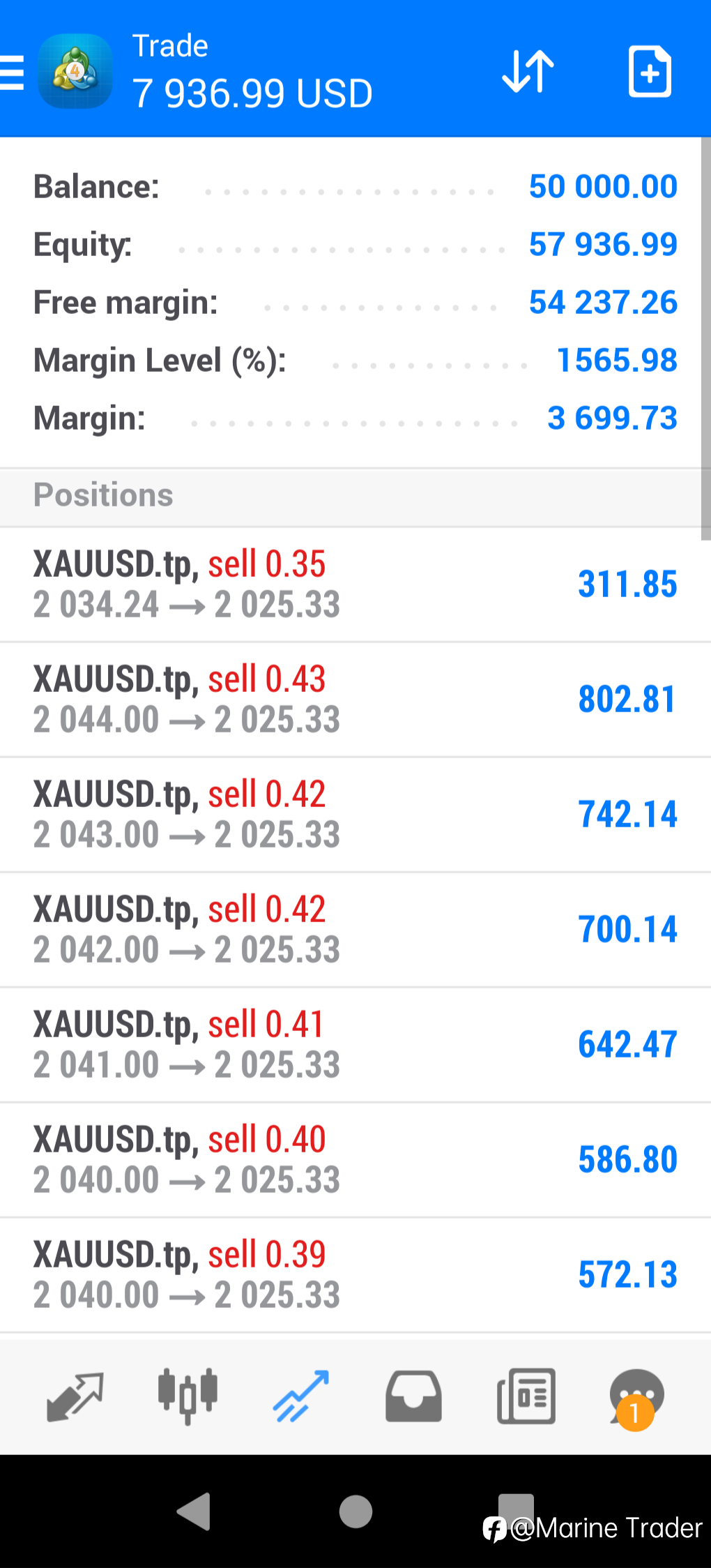The width and height of the screenshot is (711, 1568).
Task: Open the hamburger drawer menu
Action: point(12,73)
